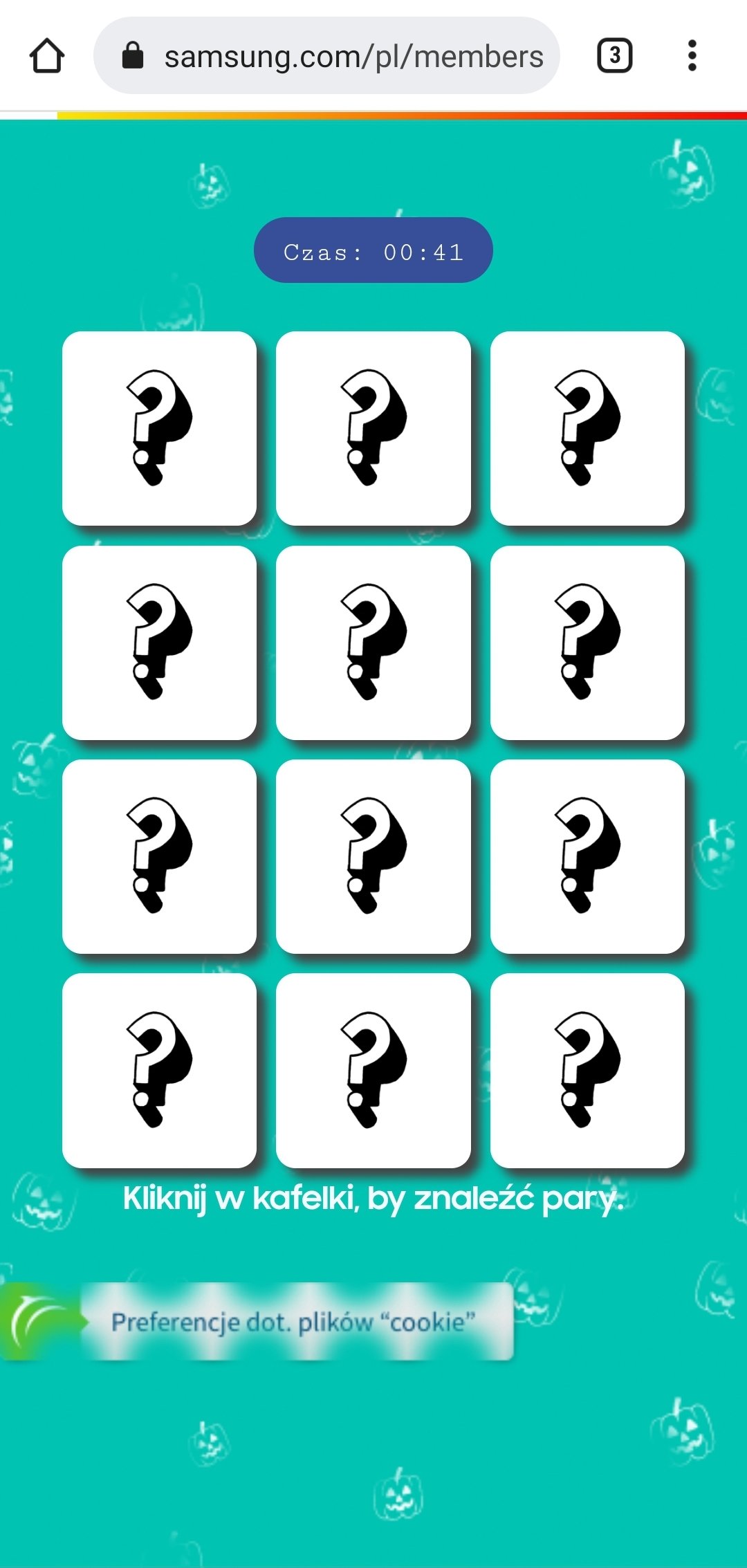
Task: Open the tab switcher showing 3 tabs
Action: [614, 56]
